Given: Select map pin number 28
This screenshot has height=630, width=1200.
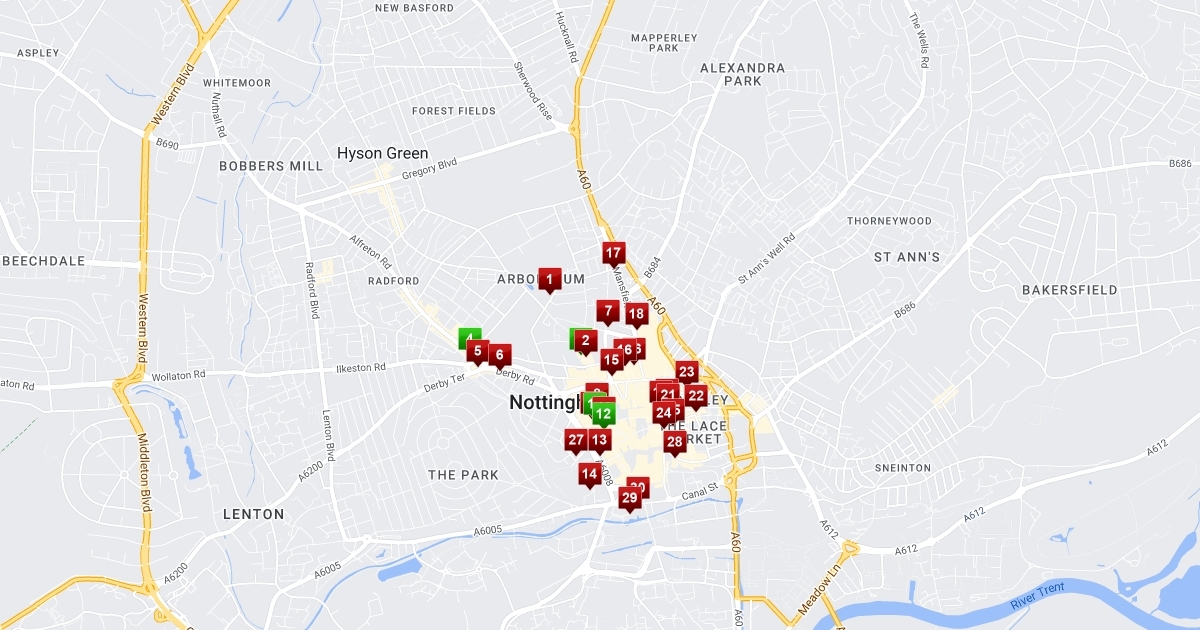Looking at the screenshot, I should coord(675,442).
